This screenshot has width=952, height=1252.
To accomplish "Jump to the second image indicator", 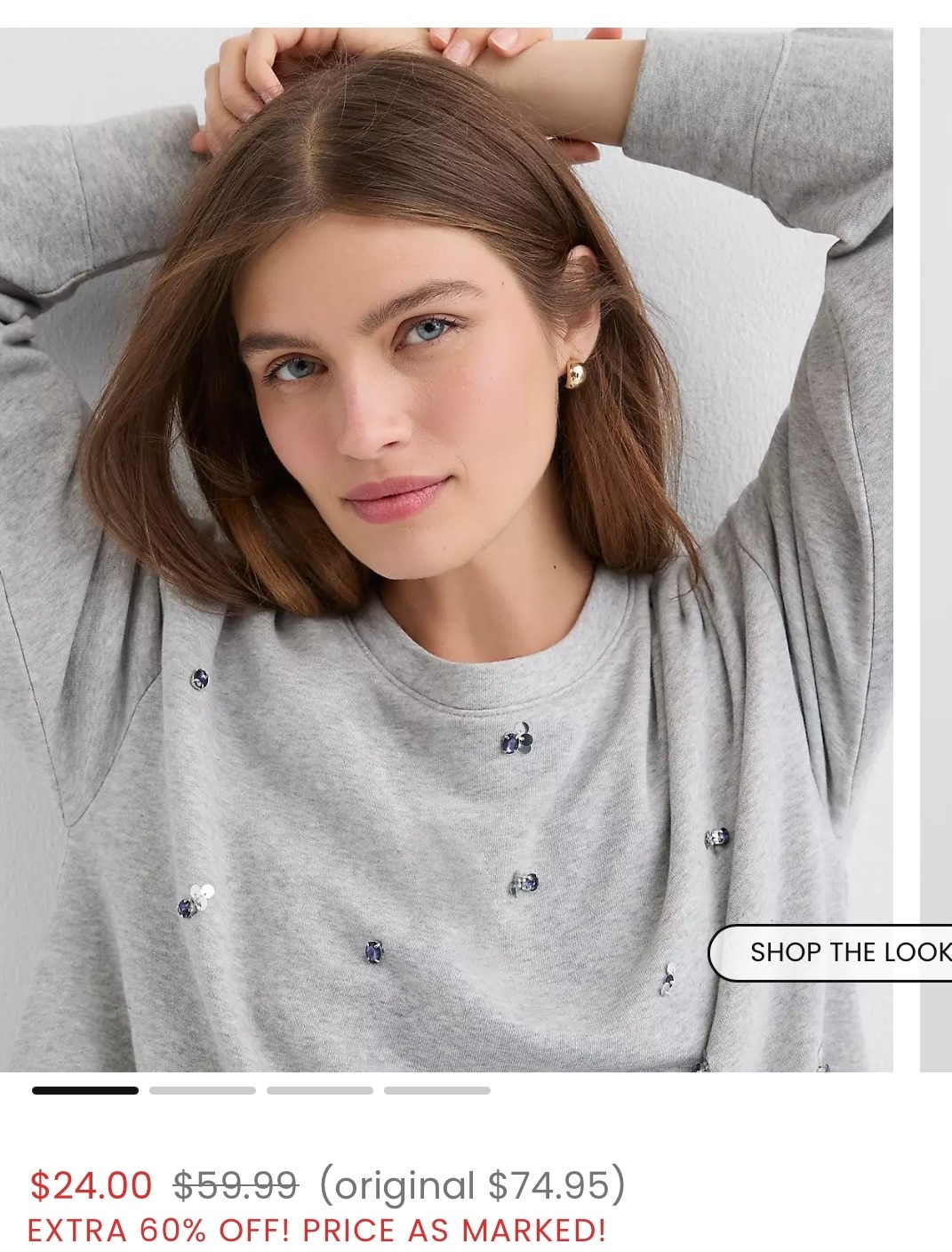I will pos(203,1090).
